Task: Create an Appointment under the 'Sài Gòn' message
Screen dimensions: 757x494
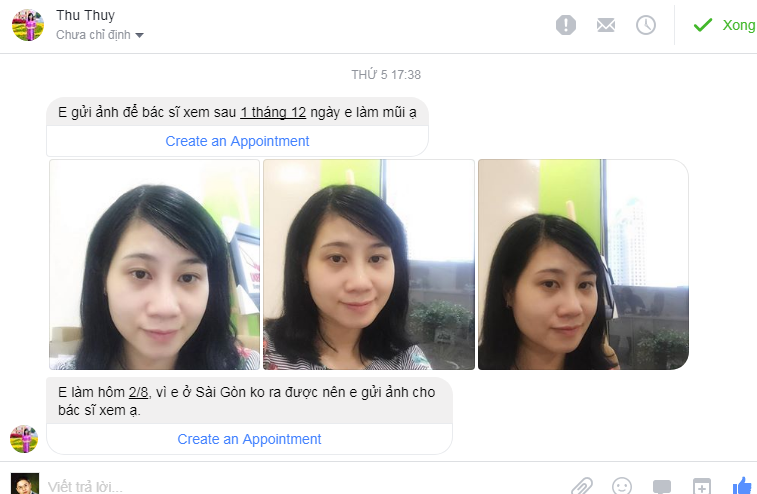Action: (249, 439)
